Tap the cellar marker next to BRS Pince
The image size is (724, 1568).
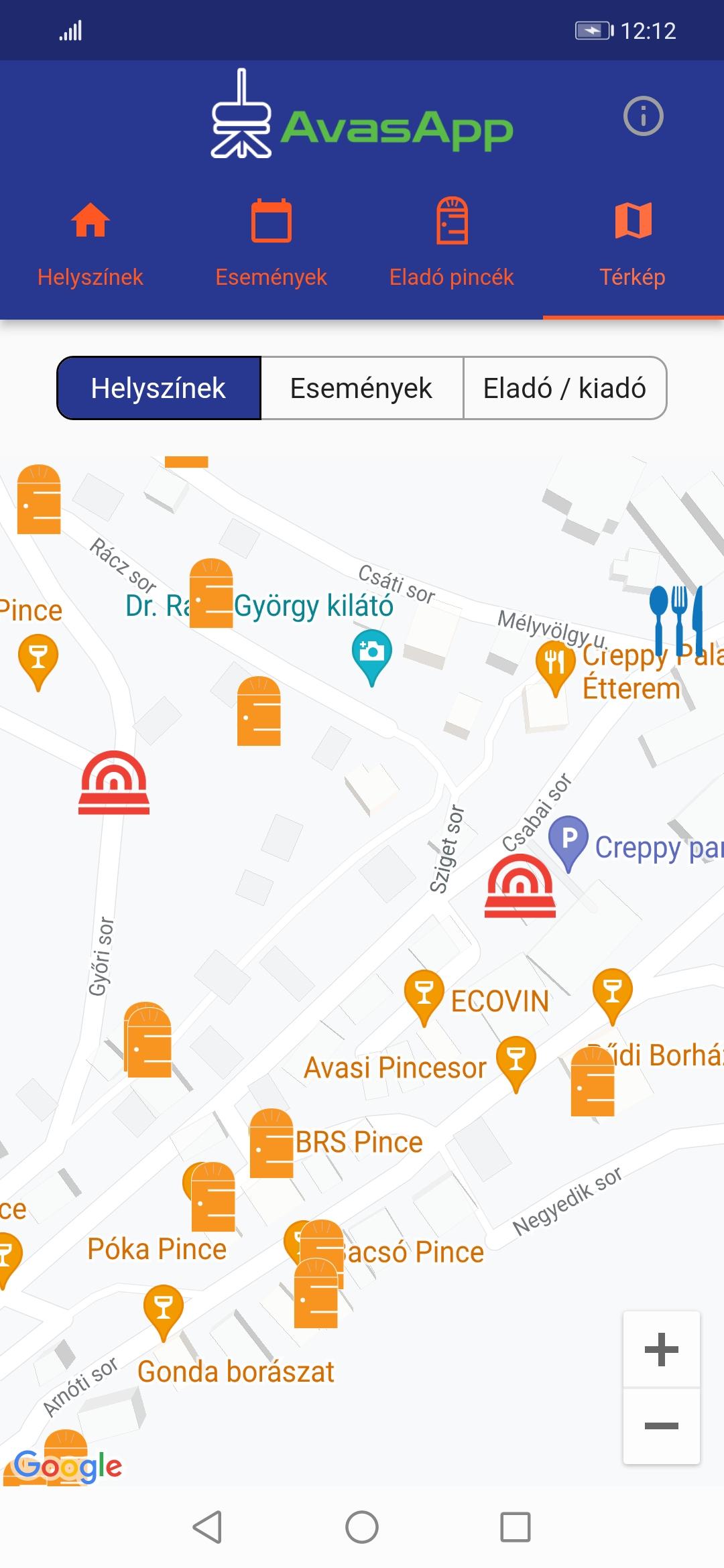(271, 1143)
